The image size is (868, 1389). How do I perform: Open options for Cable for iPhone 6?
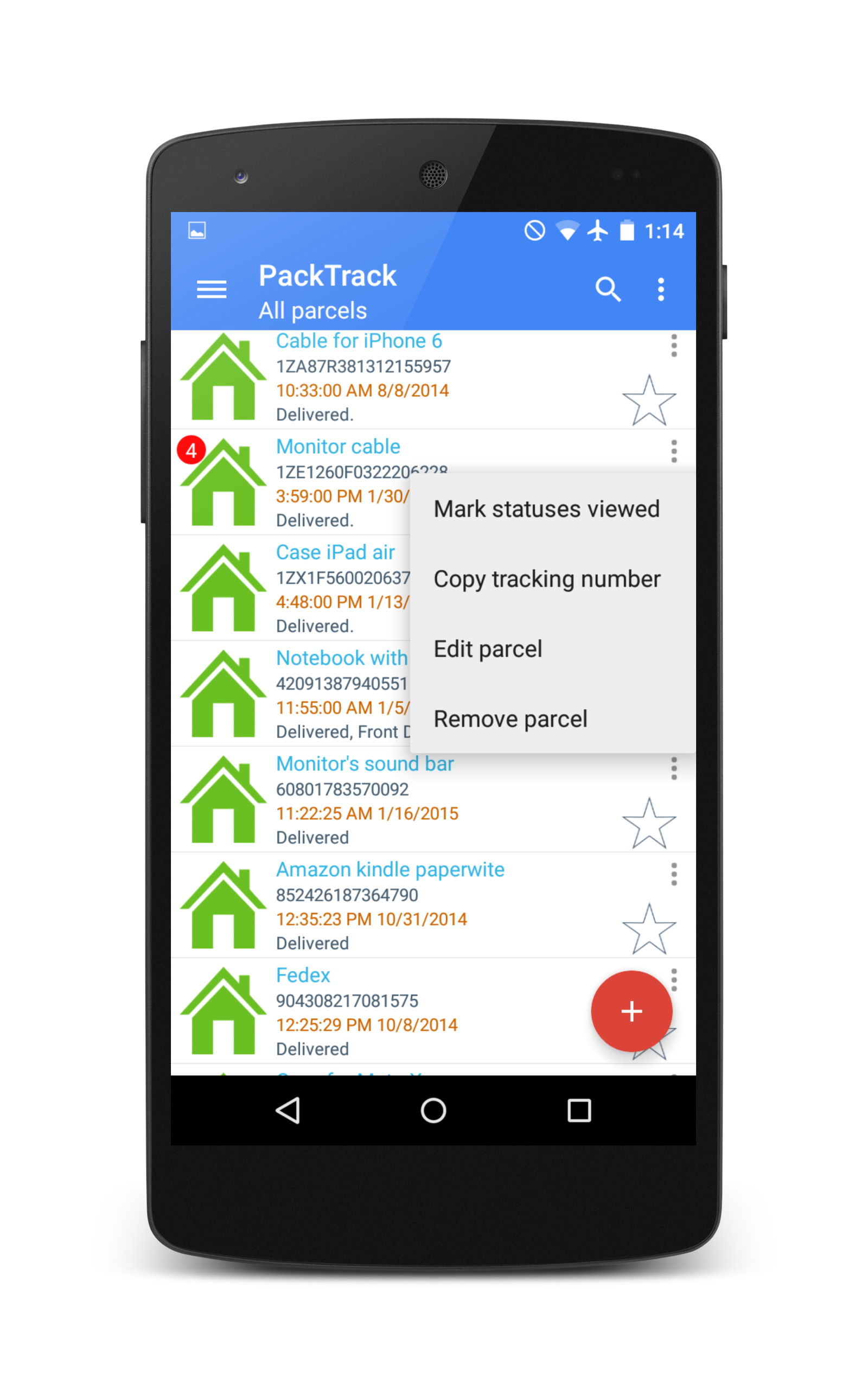click(x=674, y=346)
